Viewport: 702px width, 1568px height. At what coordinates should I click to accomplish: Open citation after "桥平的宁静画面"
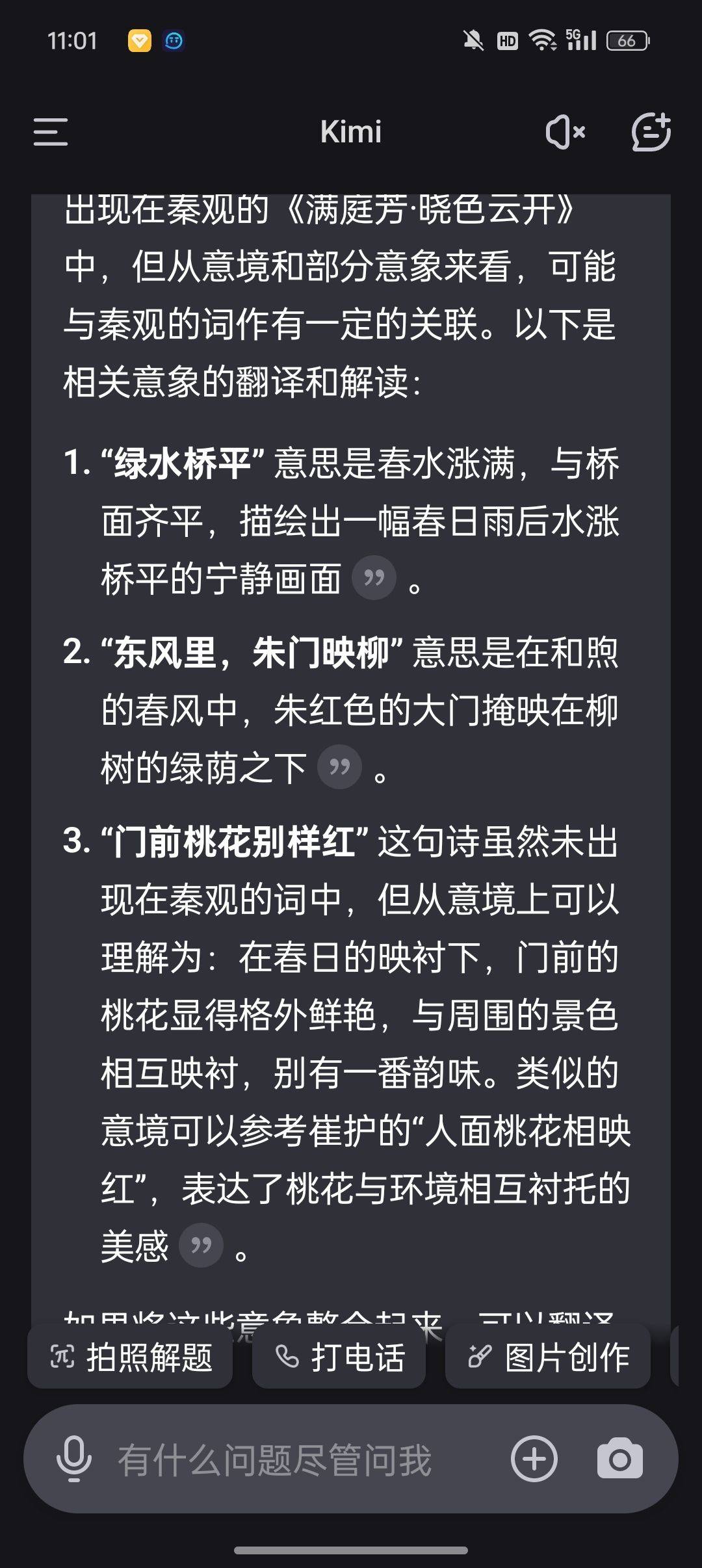click(374, 577)
